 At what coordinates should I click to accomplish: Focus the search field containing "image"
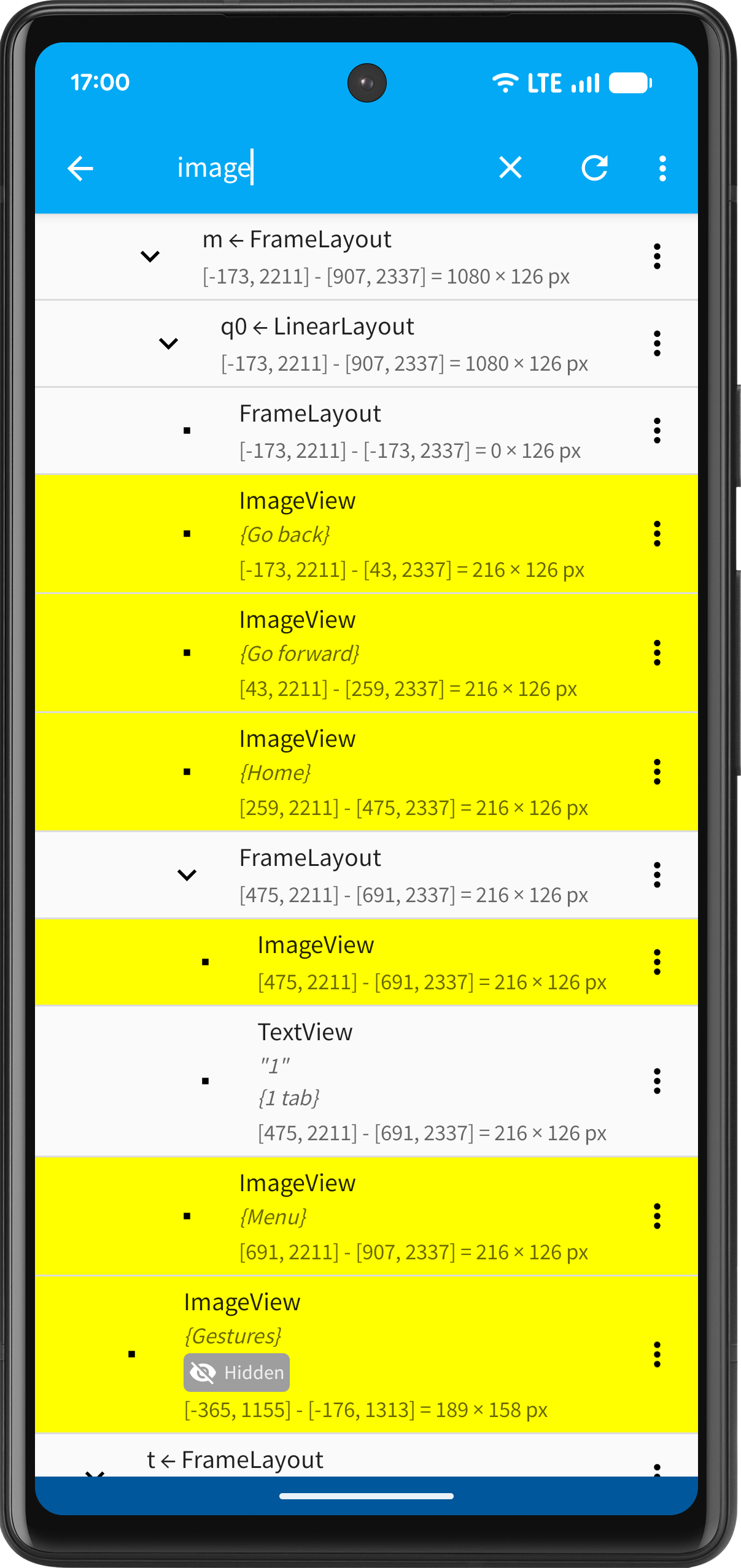point(319,168)
